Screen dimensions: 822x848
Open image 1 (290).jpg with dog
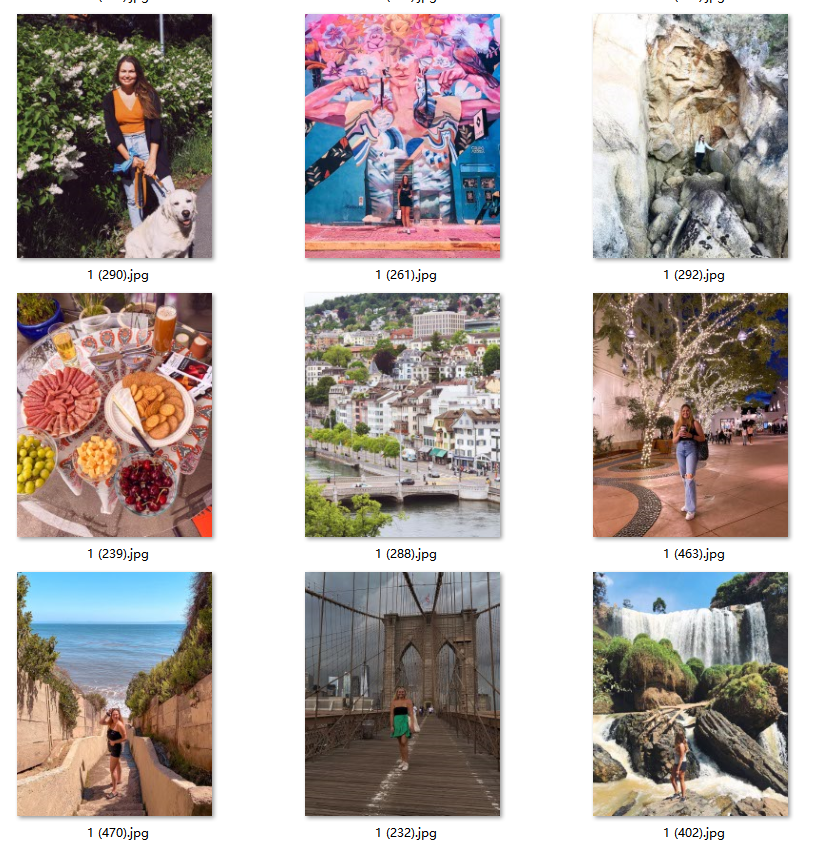point(114,136)
